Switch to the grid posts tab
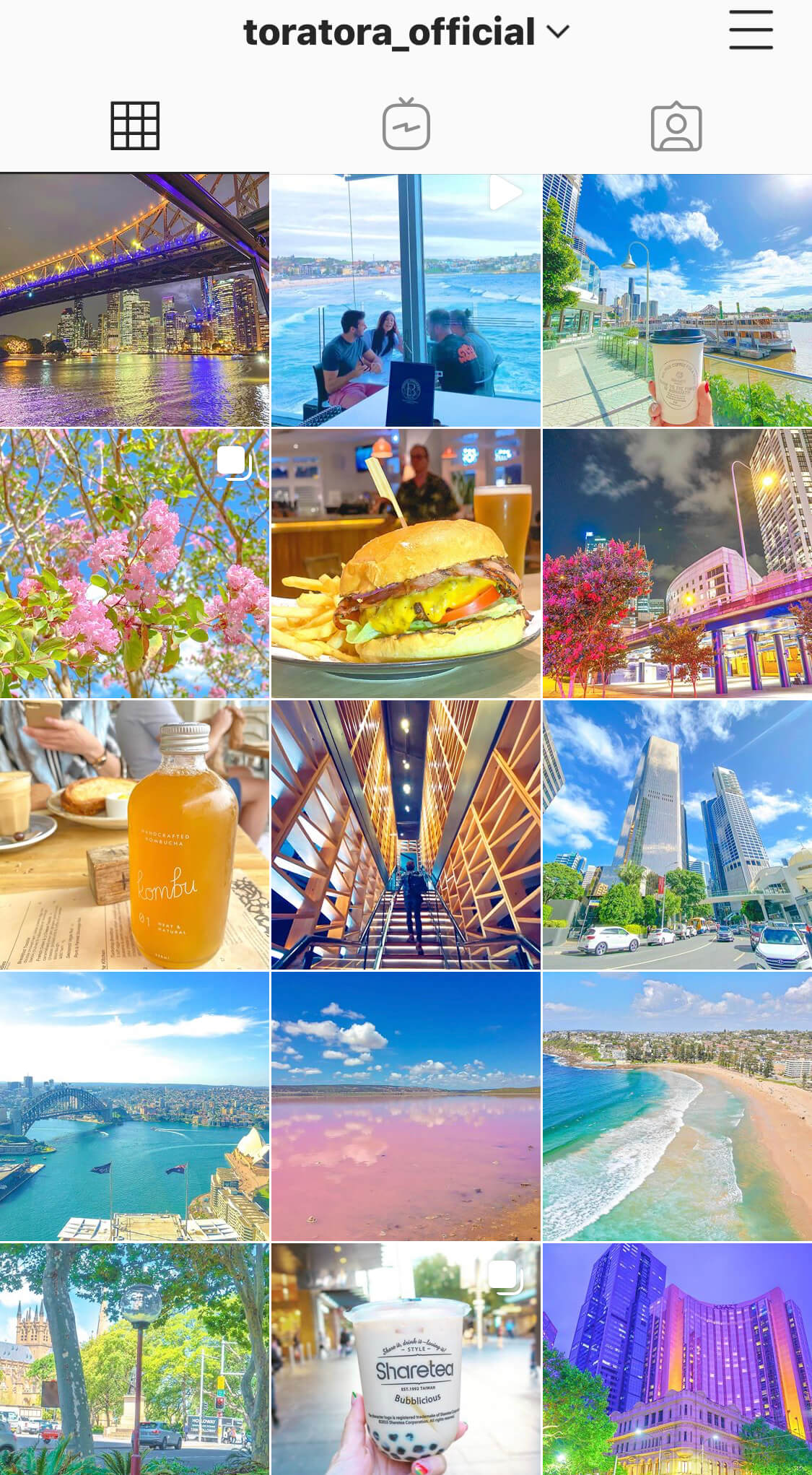The width and height of the screenshot is (812, 1475). coord(135,126)
